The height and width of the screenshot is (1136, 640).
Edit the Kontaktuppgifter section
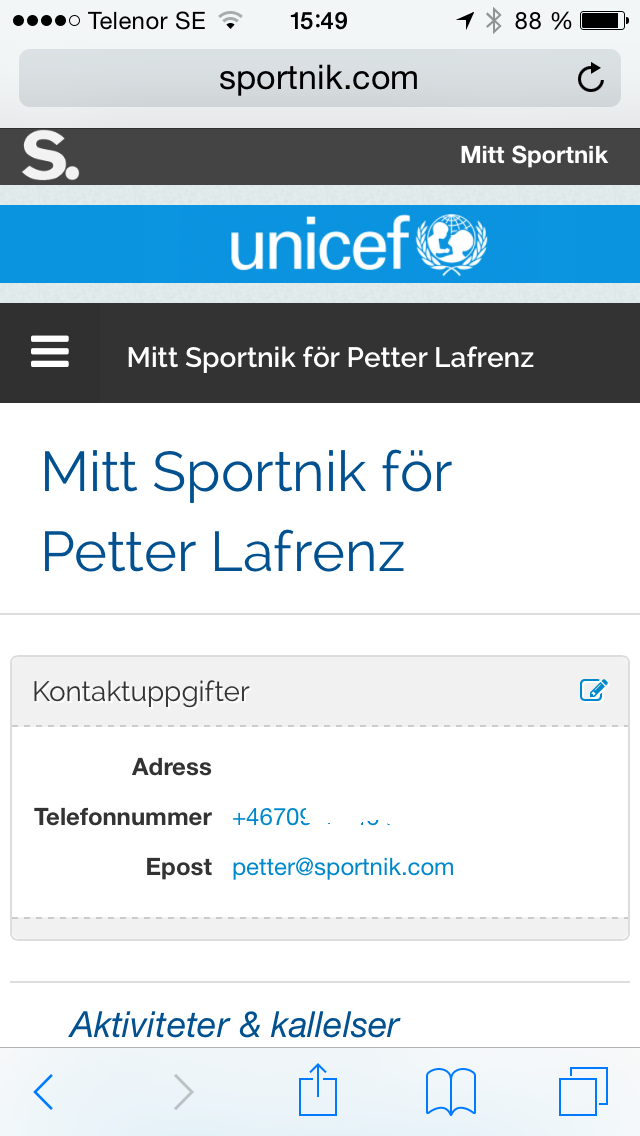[593, 690]
